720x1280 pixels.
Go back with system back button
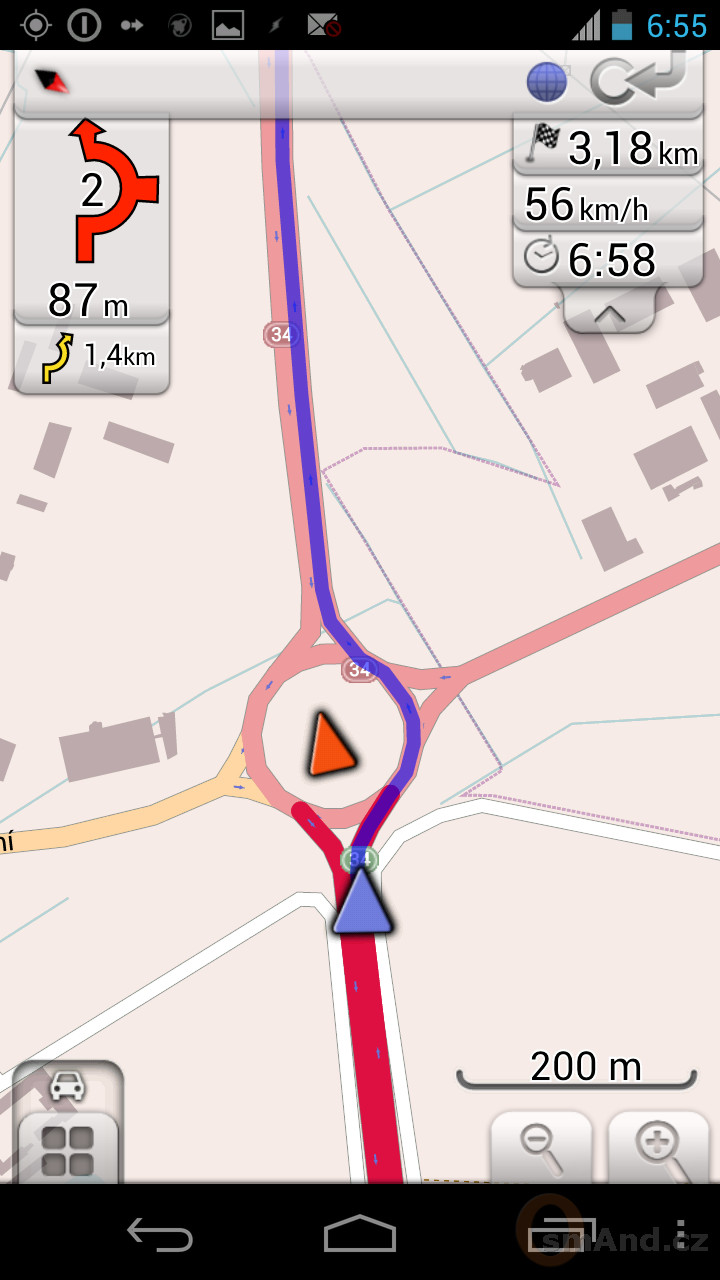click(160, 1235)
